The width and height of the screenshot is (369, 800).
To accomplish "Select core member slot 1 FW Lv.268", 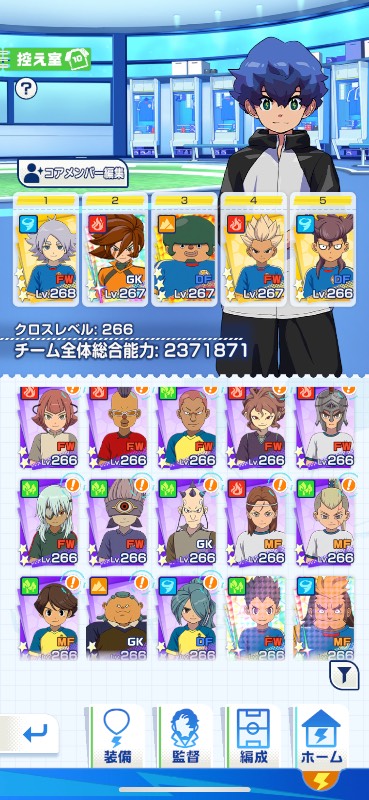I will (x=46, y=249).
